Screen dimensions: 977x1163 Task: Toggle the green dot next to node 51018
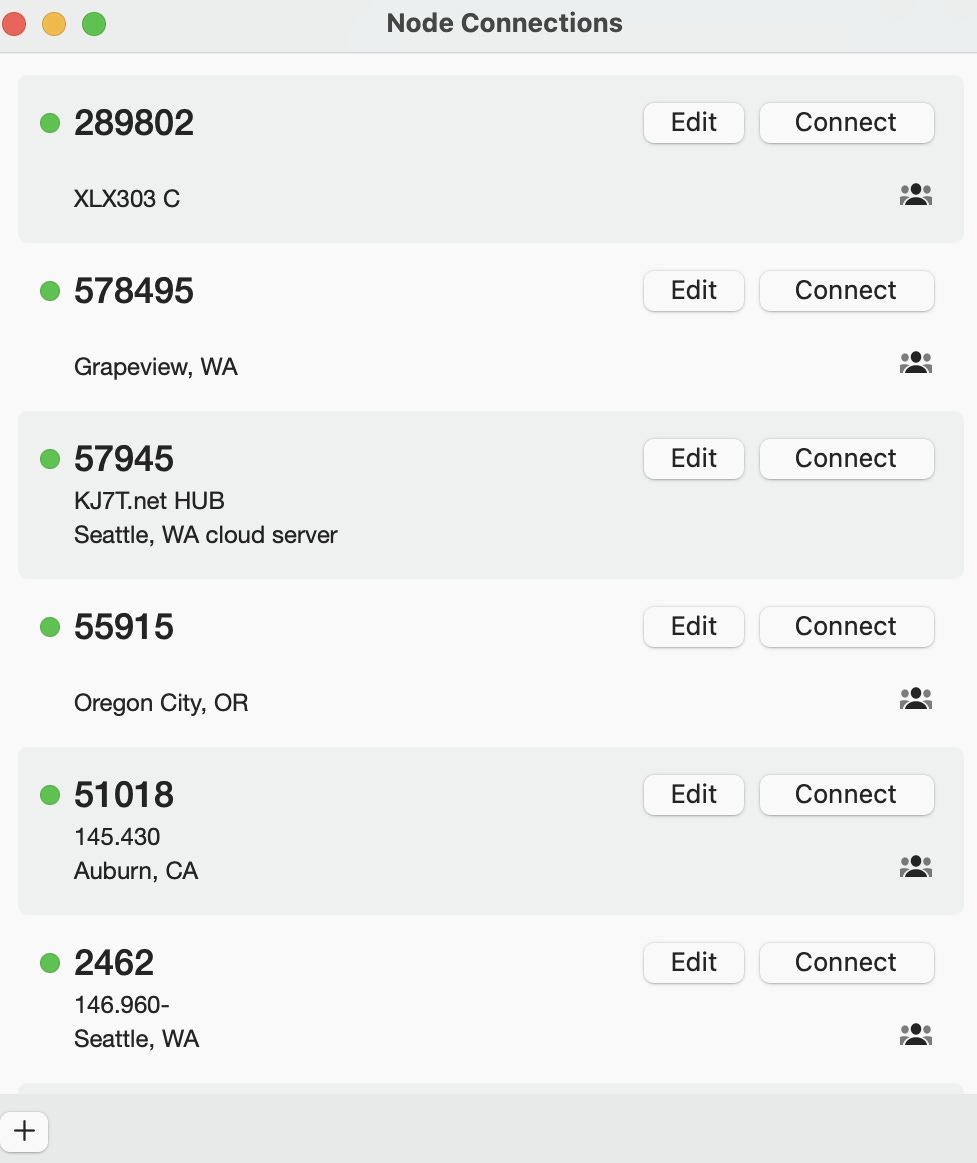tap(50, 794)
